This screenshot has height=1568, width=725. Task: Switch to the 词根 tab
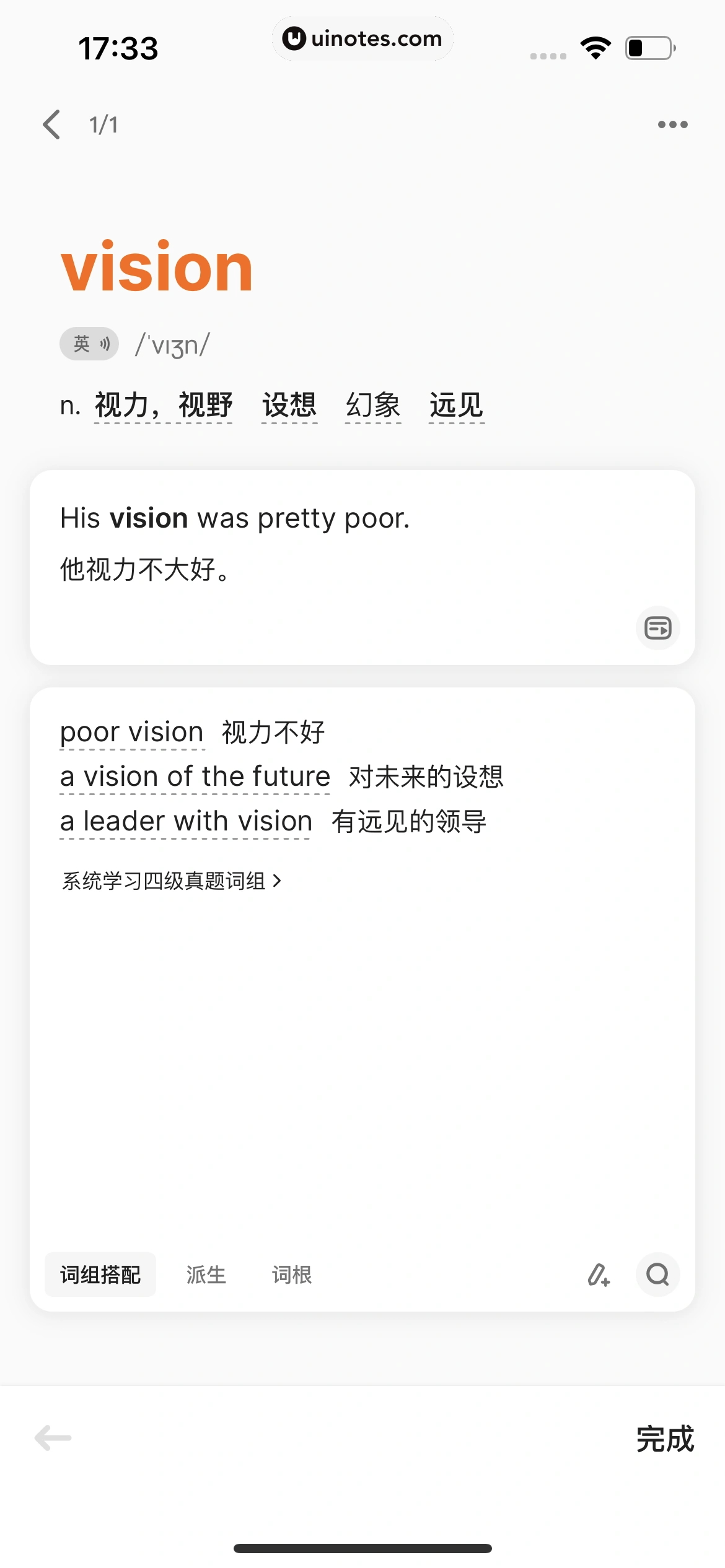tap(291, 1274)
